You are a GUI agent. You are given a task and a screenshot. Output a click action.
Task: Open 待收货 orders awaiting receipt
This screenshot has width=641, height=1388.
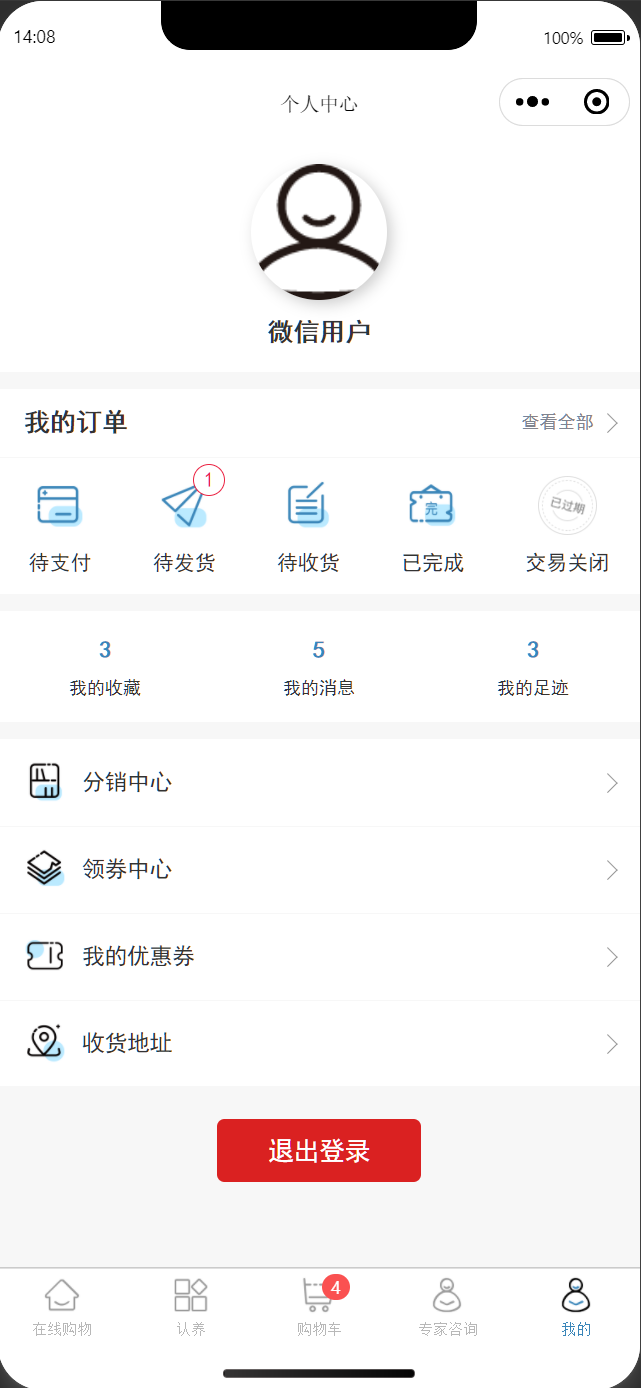point(308,528)
